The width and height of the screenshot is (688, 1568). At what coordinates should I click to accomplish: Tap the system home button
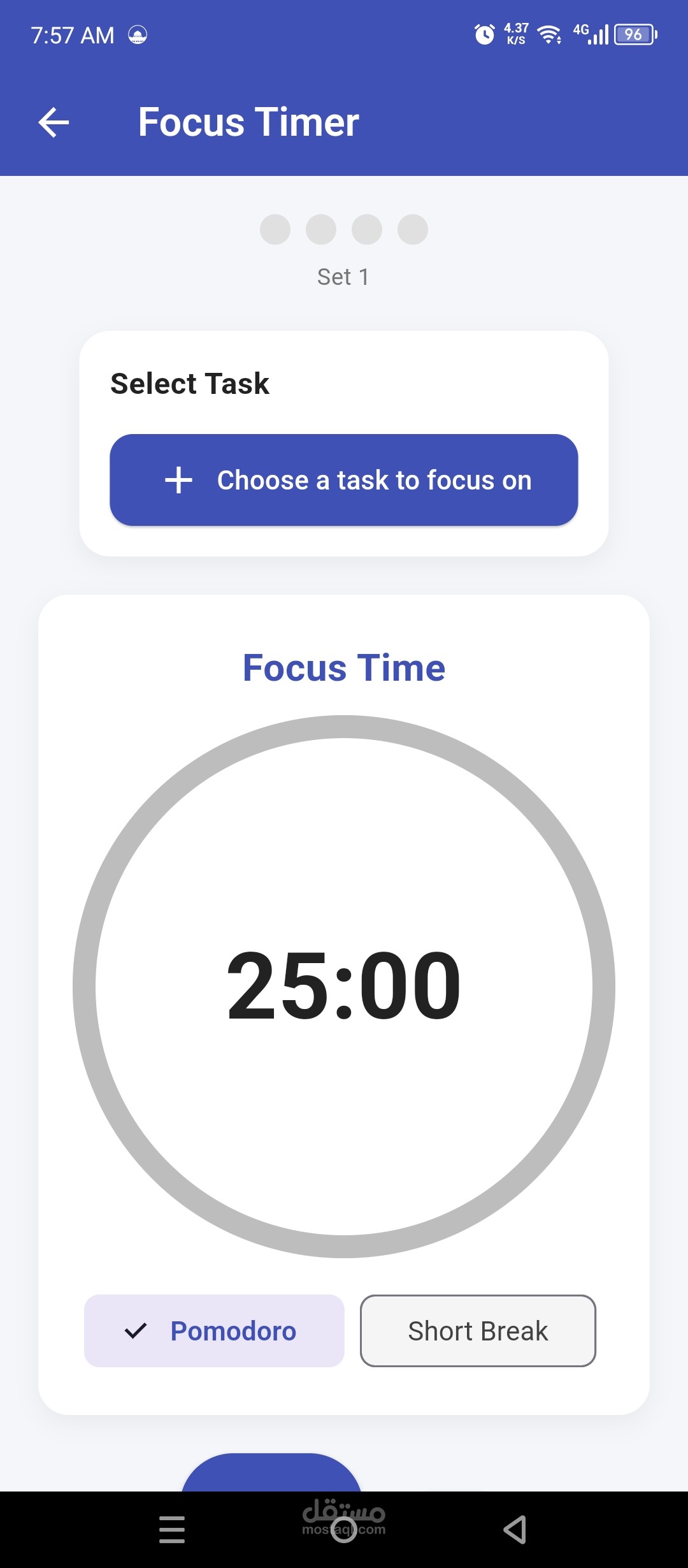[x=344, y=1530]
